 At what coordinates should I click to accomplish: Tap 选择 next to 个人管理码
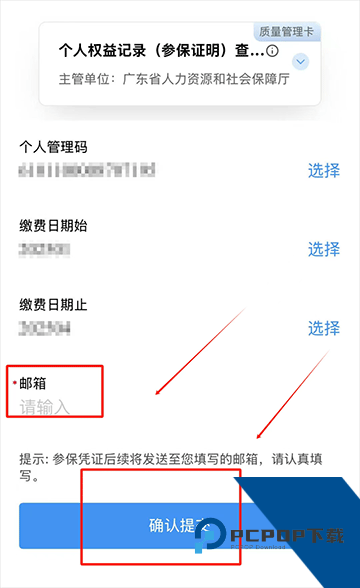(x=324, y=171)
